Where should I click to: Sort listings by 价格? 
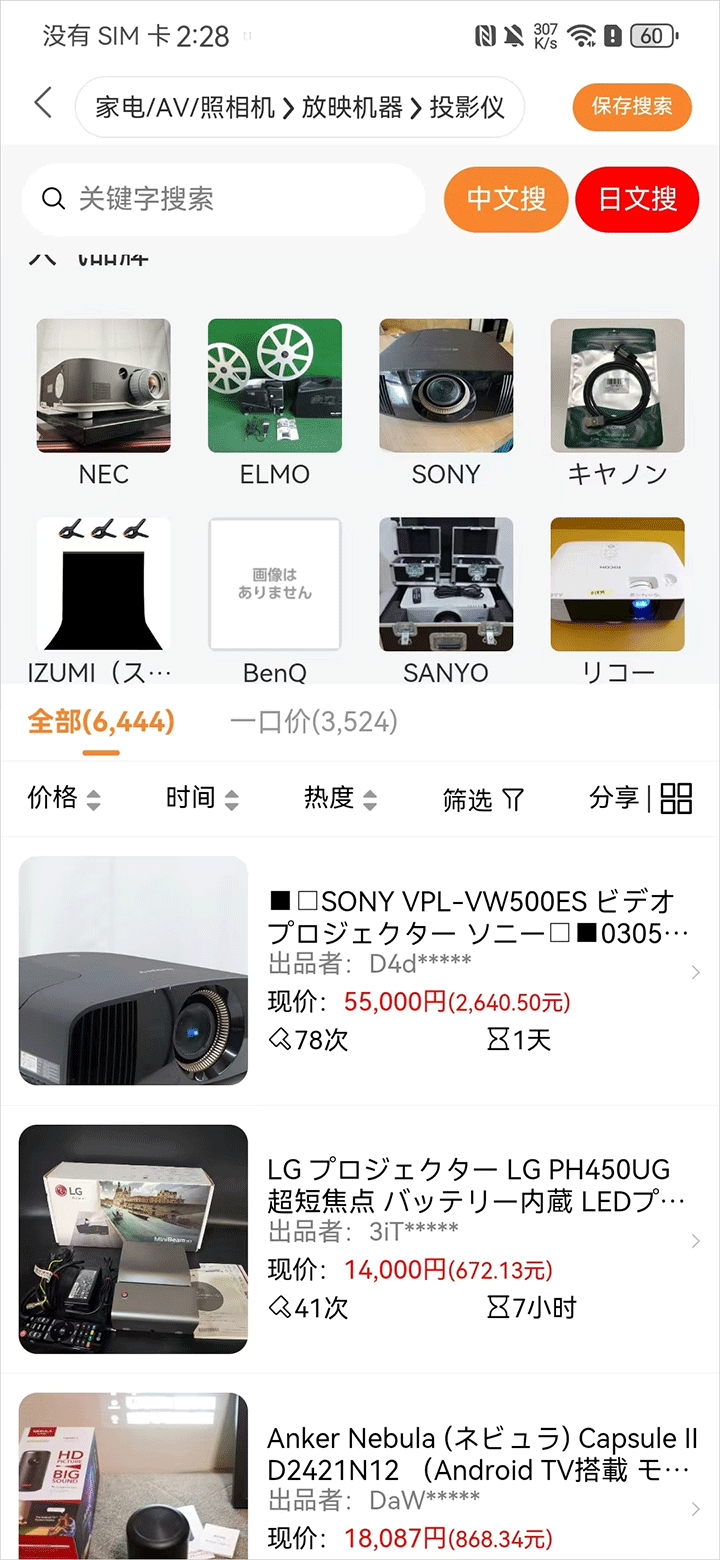pyautogui.click(x=64, y=798)
